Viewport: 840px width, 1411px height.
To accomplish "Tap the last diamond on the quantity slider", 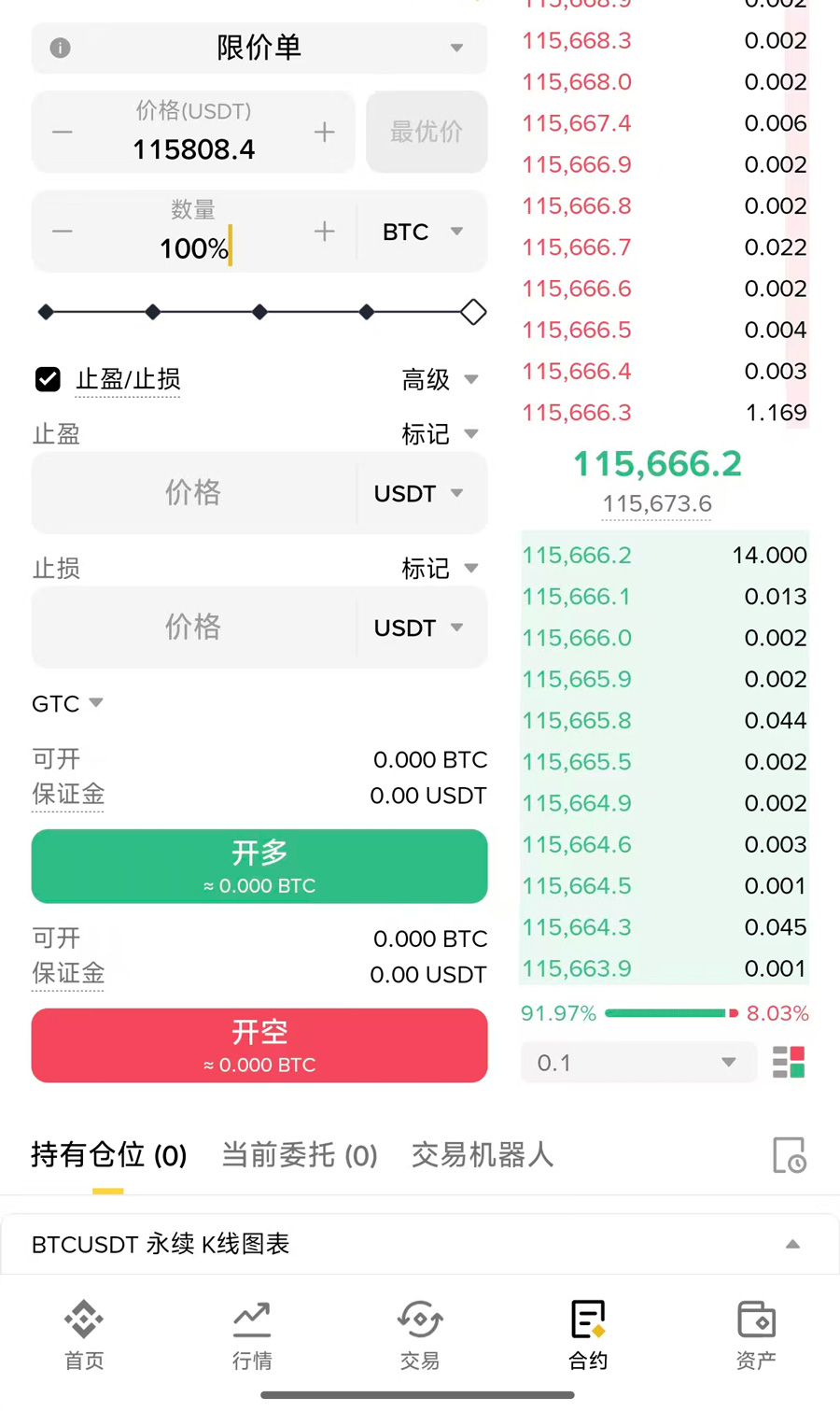I will [472, 312].
